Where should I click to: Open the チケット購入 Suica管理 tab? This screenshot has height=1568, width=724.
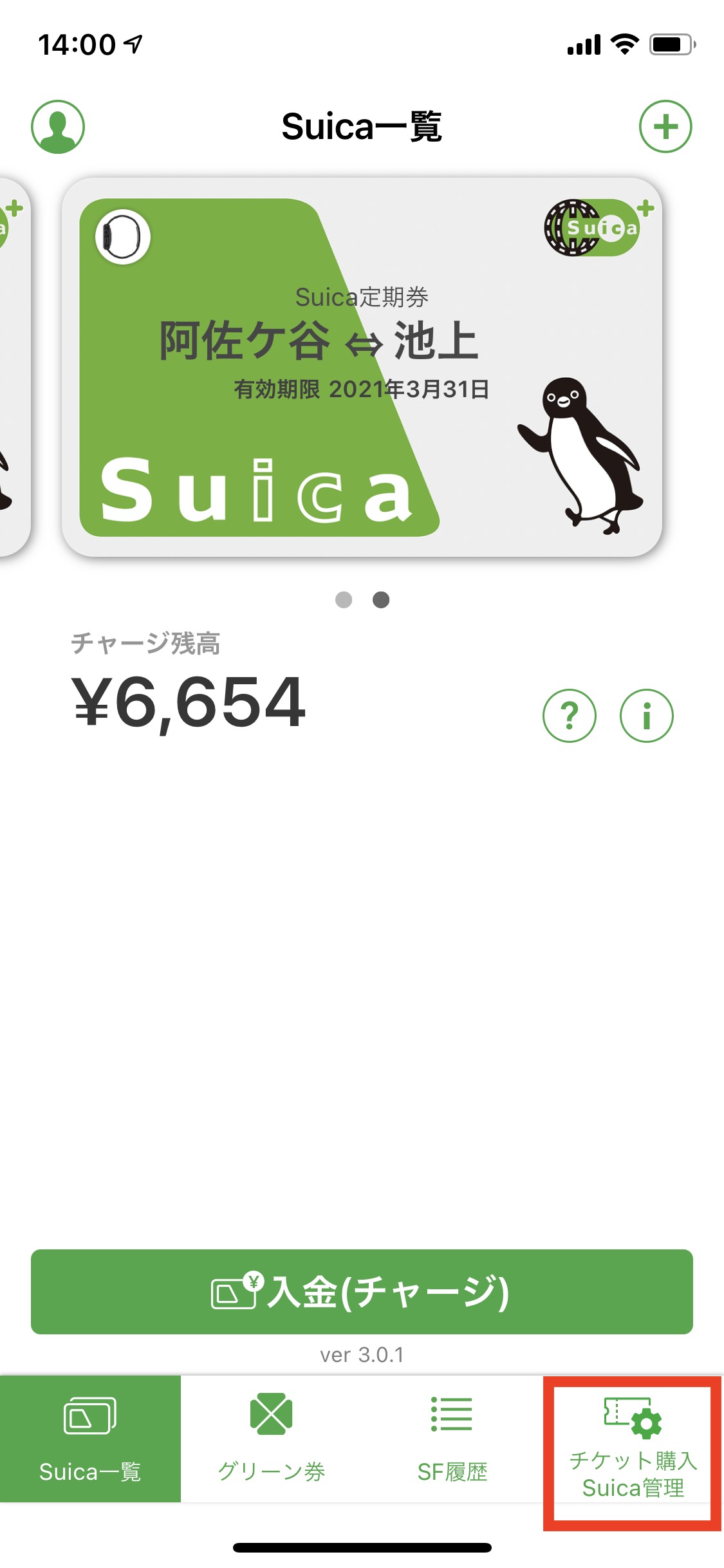(633, 1448)
